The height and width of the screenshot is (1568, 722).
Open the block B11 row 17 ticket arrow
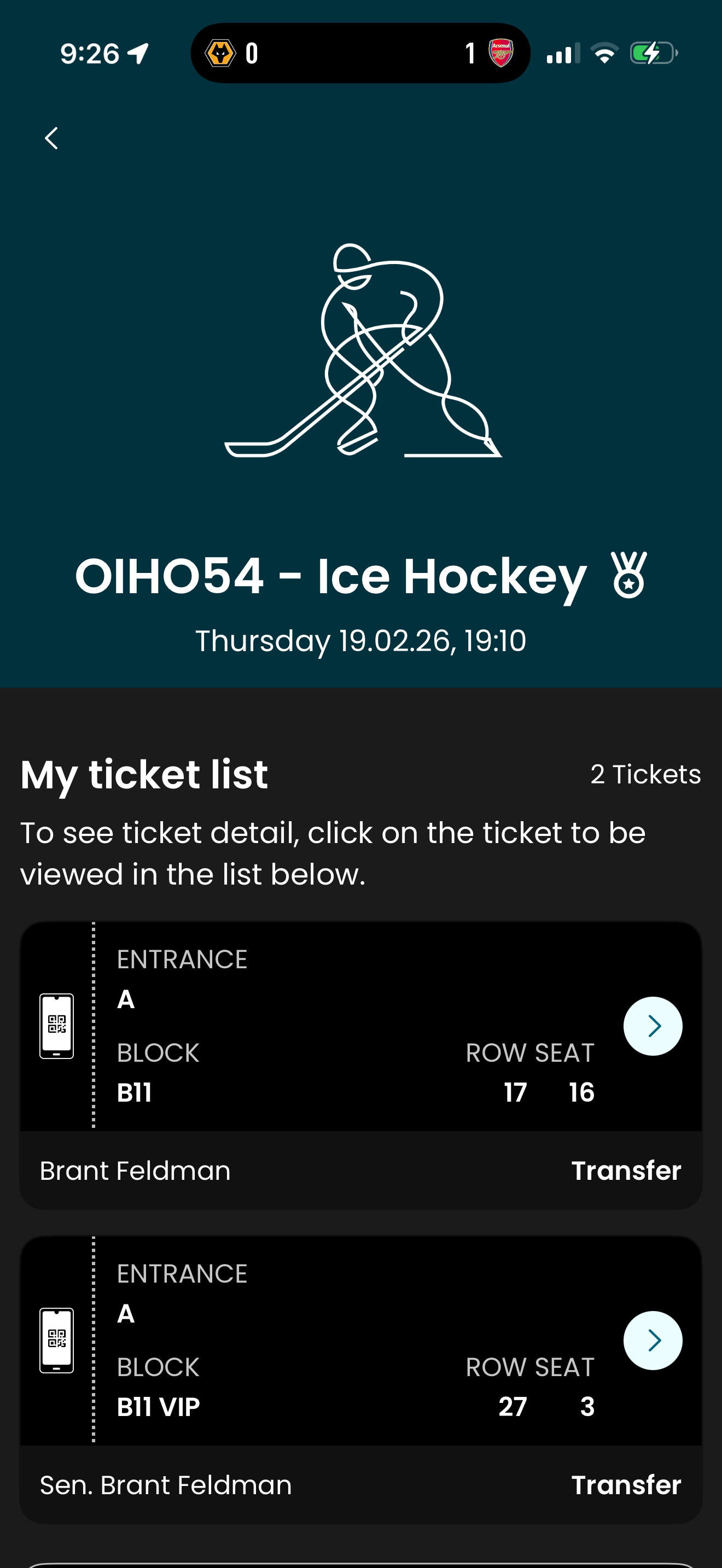pyautogui.click(x=653, y=1026)
